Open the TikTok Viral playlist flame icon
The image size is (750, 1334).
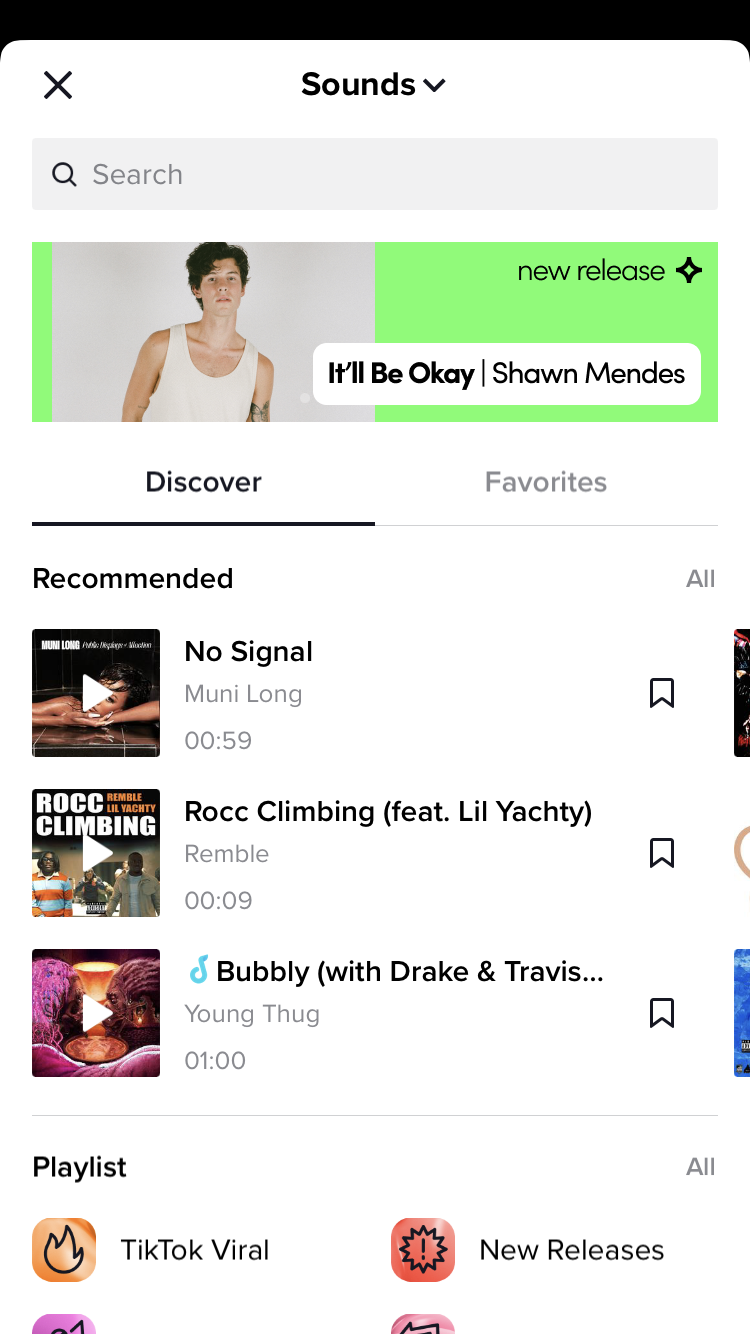click(x=63, y=1249)
